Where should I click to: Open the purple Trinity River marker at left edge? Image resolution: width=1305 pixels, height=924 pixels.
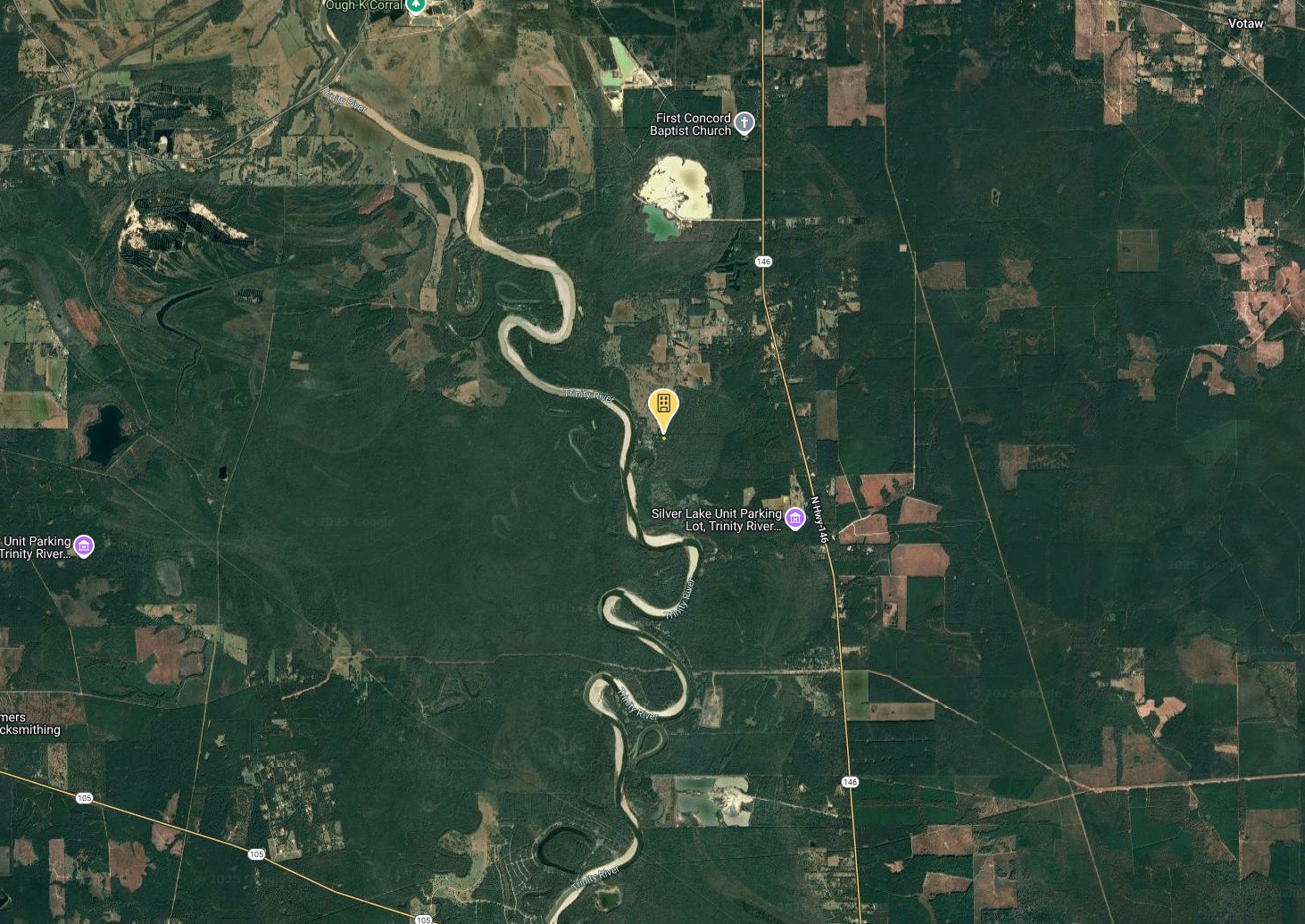point(84,545)
